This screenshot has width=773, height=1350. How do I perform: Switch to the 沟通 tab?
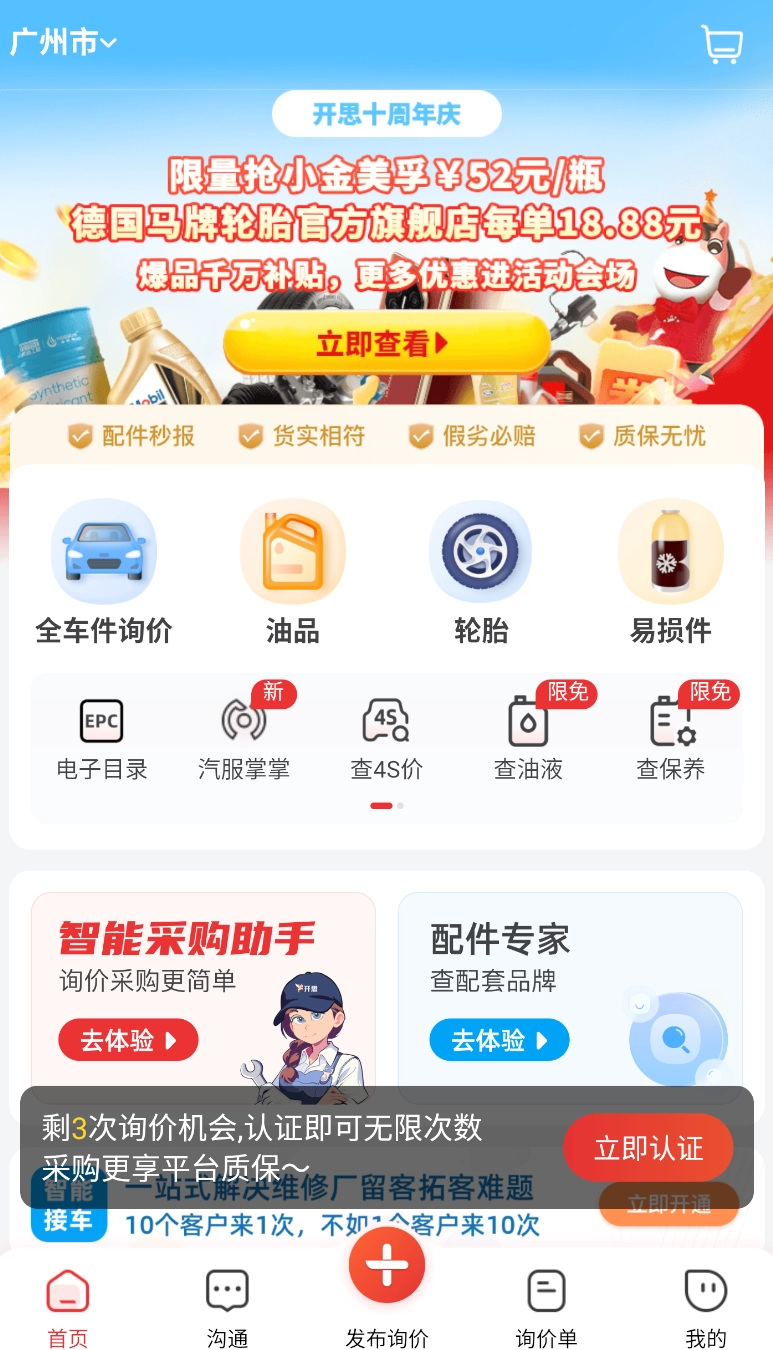click(x=227, y=1307)
